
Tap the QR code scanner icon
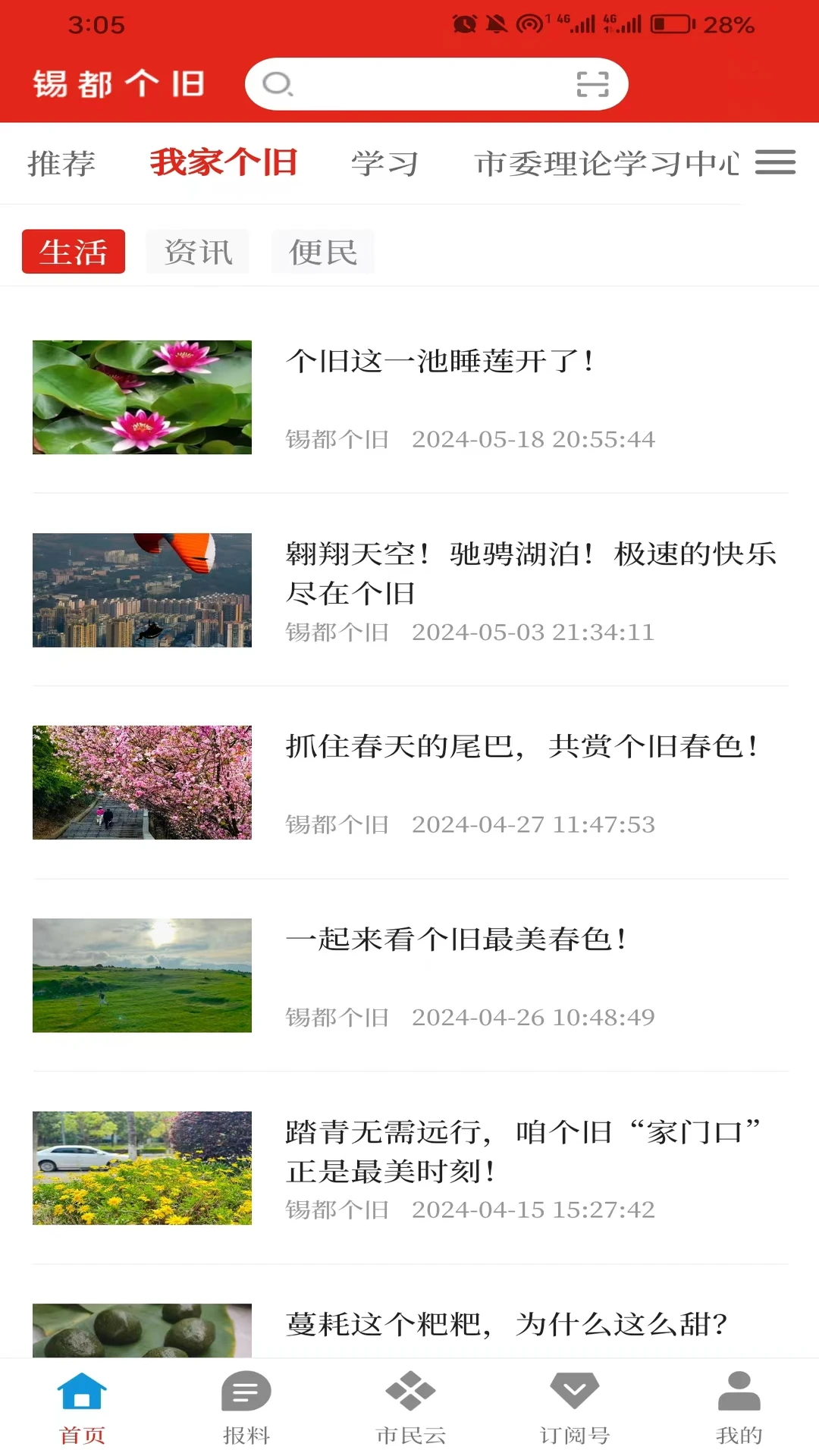pyautogui.click(x=593, y=84)
